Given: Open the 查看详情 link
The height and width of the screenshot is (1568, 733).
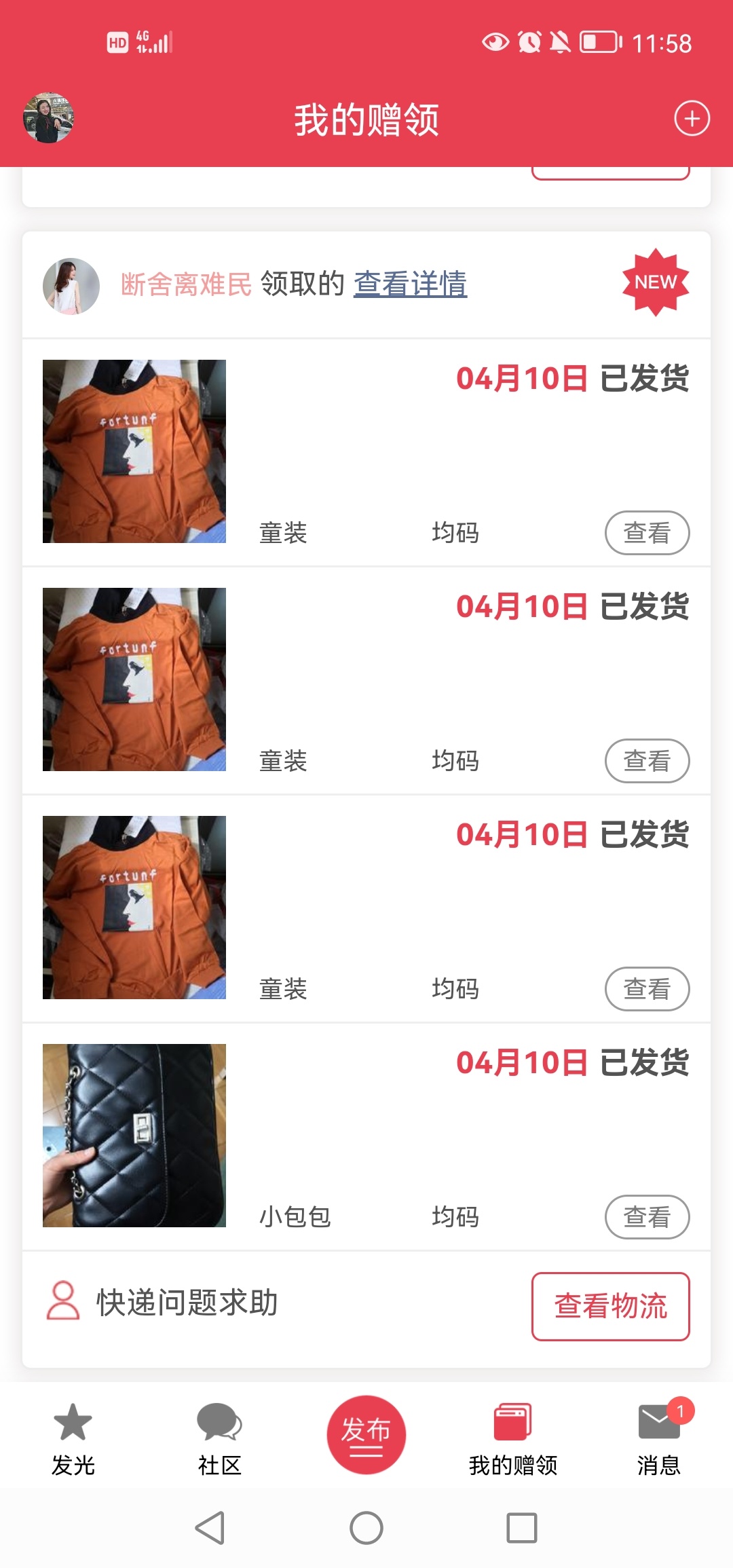Looking at the screenshot, I should [410, 284].
